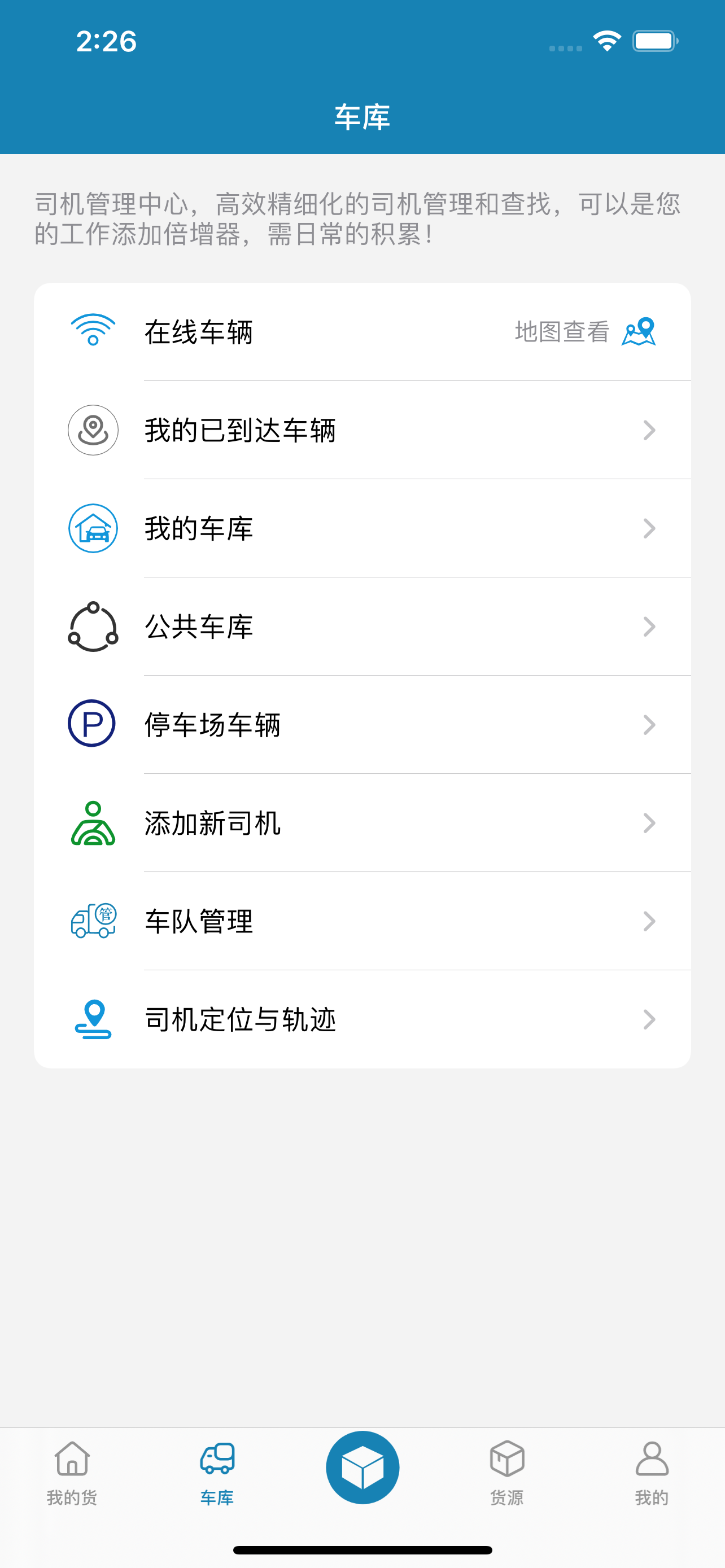The image size is (725, 1568).
Task: Open 我的已到达车辆 row
Action: pos(362,430)
